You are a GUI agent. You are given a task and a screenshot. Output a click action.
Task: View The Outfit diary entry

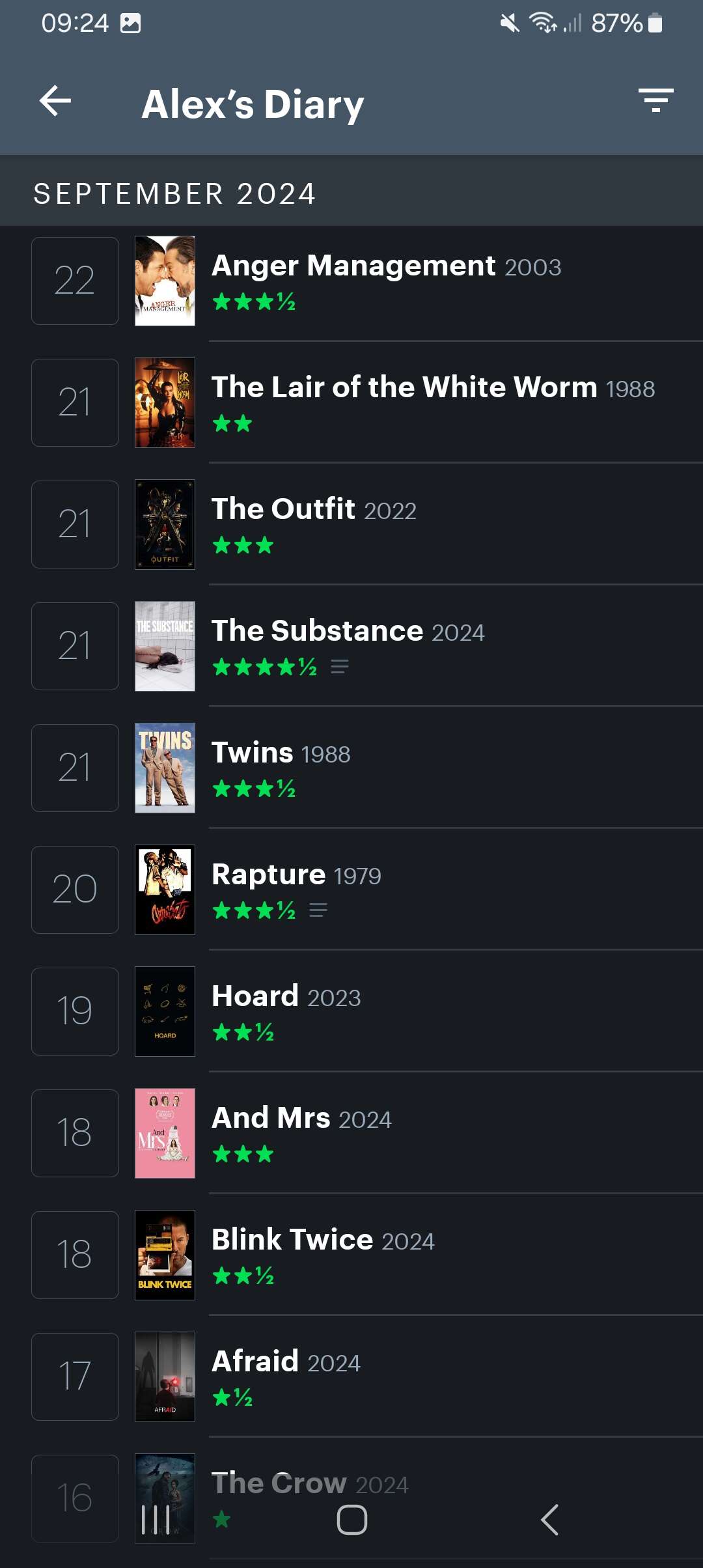click(x=351, y=524)
